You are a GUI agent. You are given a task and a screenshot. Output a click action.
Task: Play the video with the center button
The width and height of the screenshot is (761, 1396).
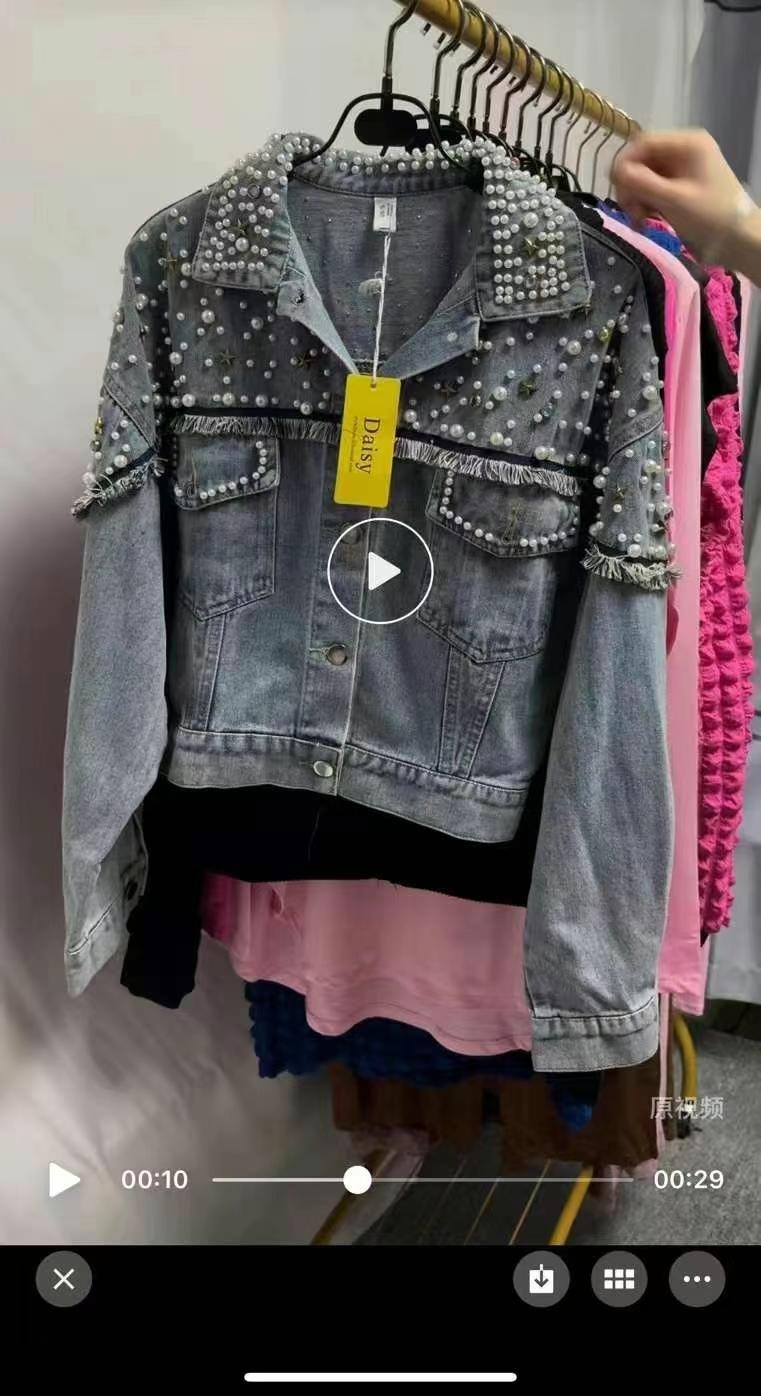pos(380,571)
